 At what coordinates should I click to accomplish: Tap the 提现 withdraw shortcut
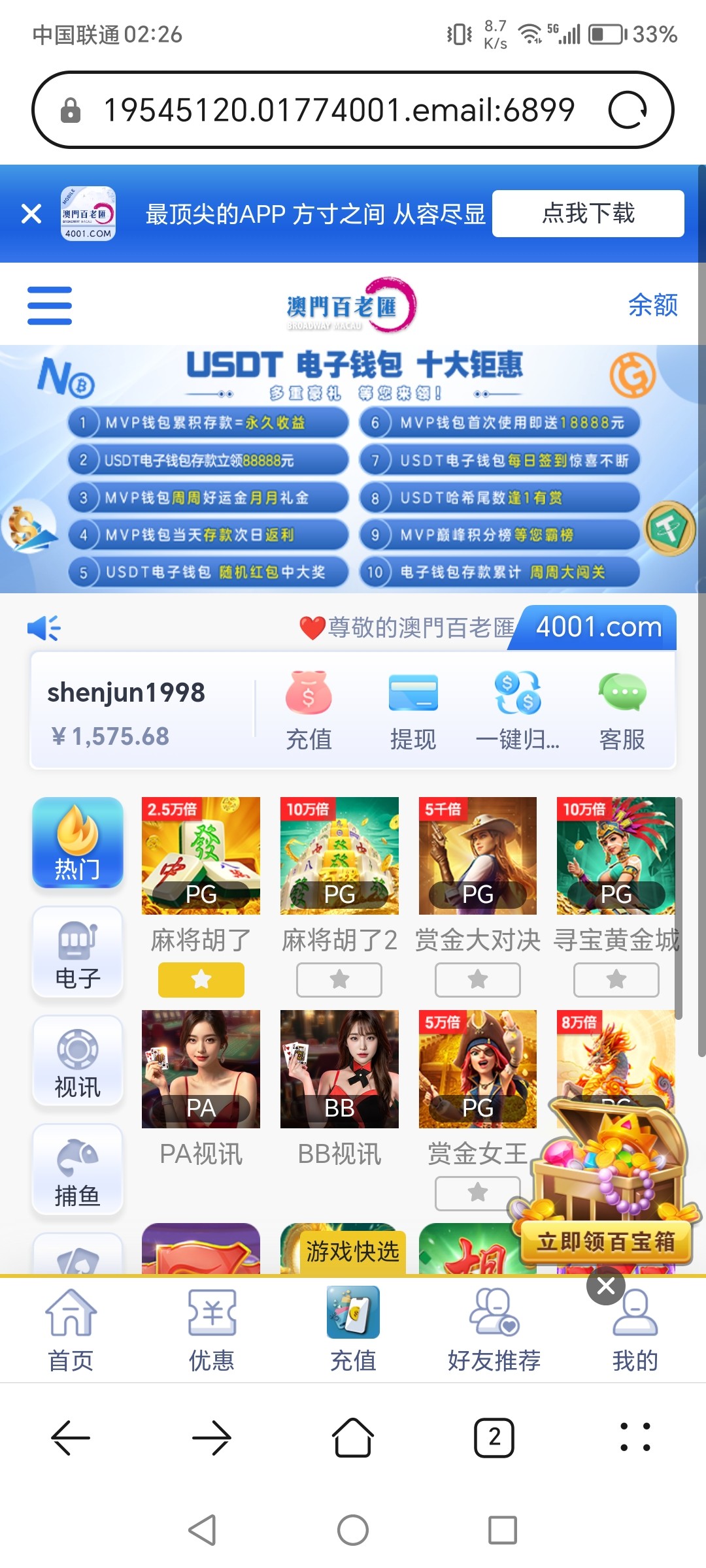pyautogui.click(x=412, y=712)
